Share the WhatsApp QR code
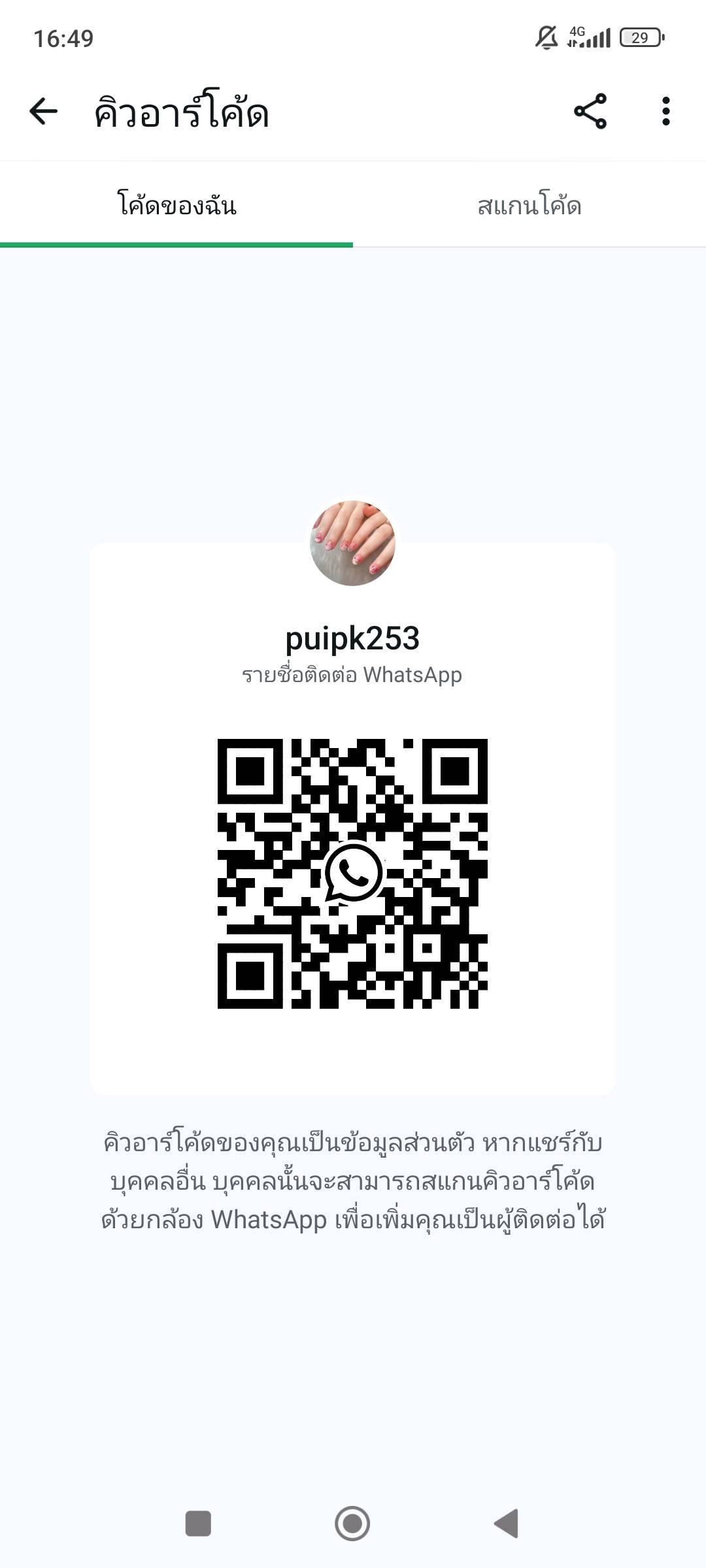The height and width of the screenshot is (1568, 706). tap(590, 111)
